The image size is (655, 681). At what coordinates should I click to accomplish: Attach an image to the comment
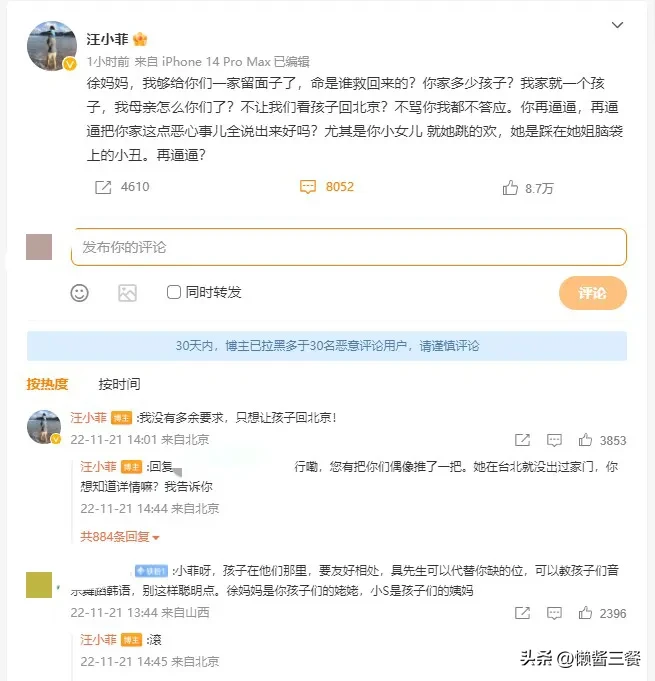[x=127, y=293]
